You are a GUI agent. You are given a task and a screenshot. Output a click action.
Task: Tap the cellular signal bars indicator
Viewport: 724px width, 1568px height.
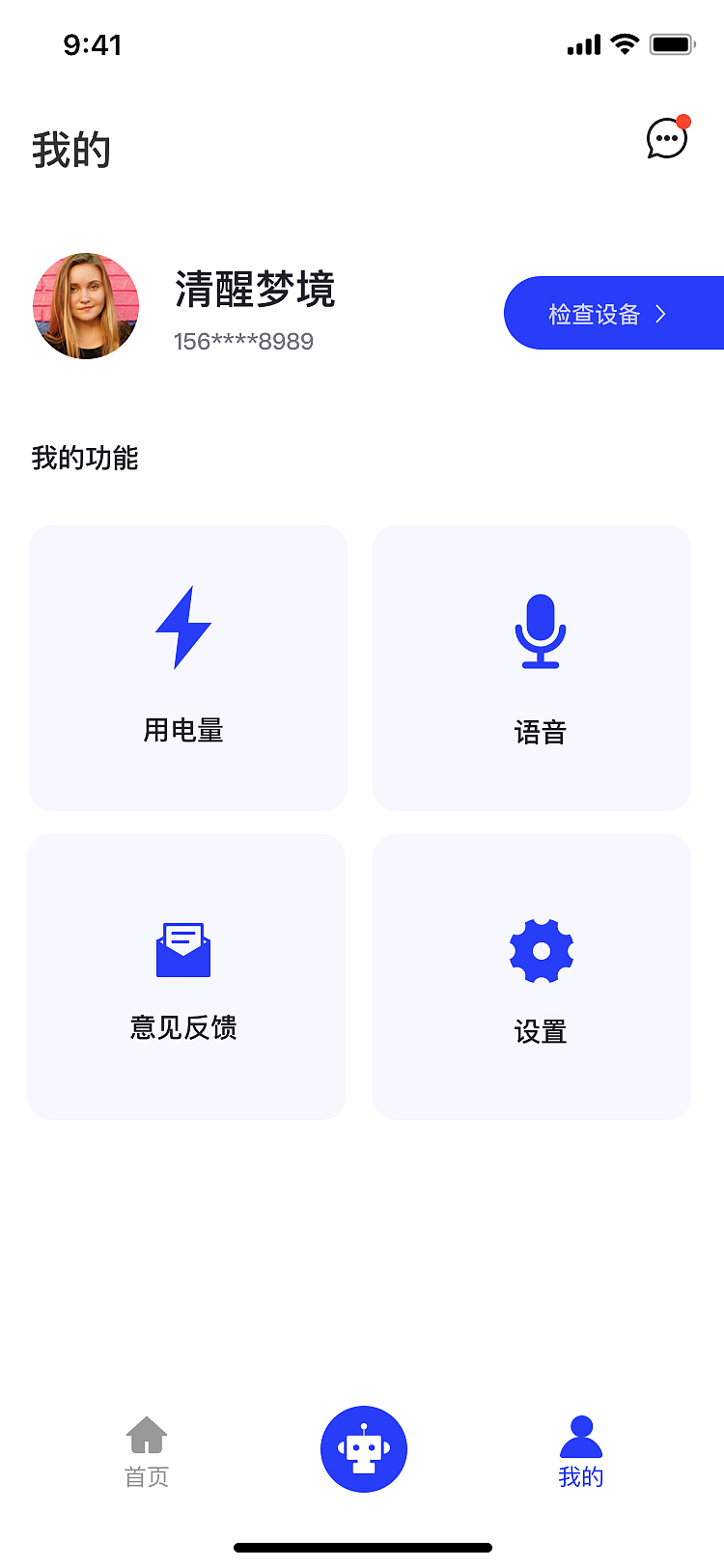pos(582,43)
